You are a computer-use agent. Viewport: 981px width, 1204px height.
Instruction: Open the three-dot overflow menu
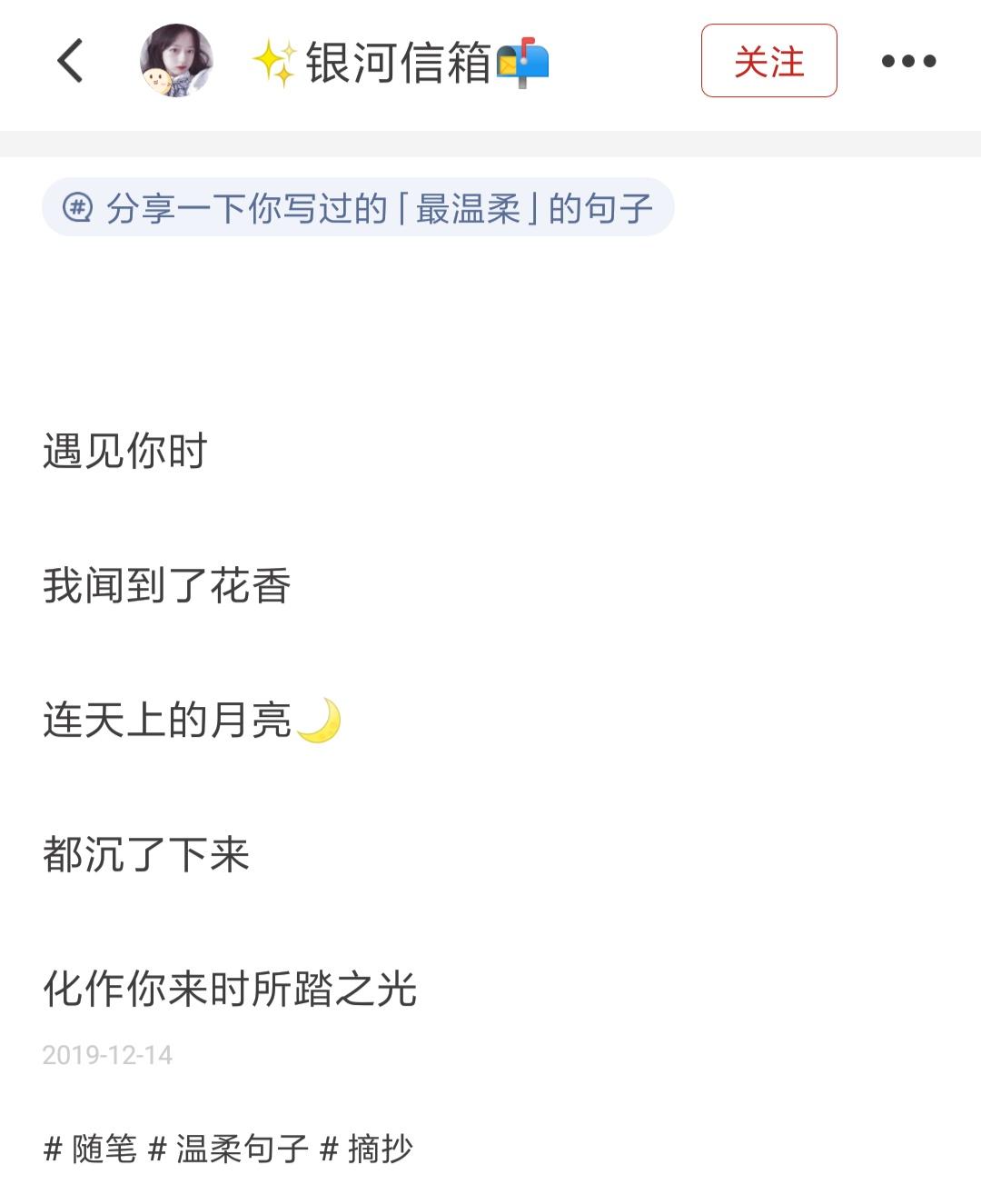[x=908, y=61]
